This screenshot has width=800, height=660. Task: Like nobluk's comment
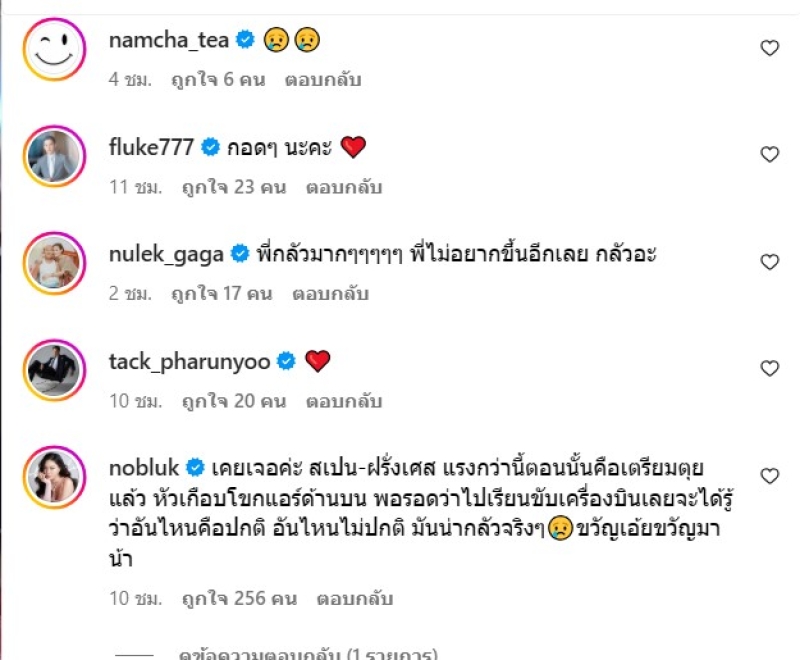769,476
